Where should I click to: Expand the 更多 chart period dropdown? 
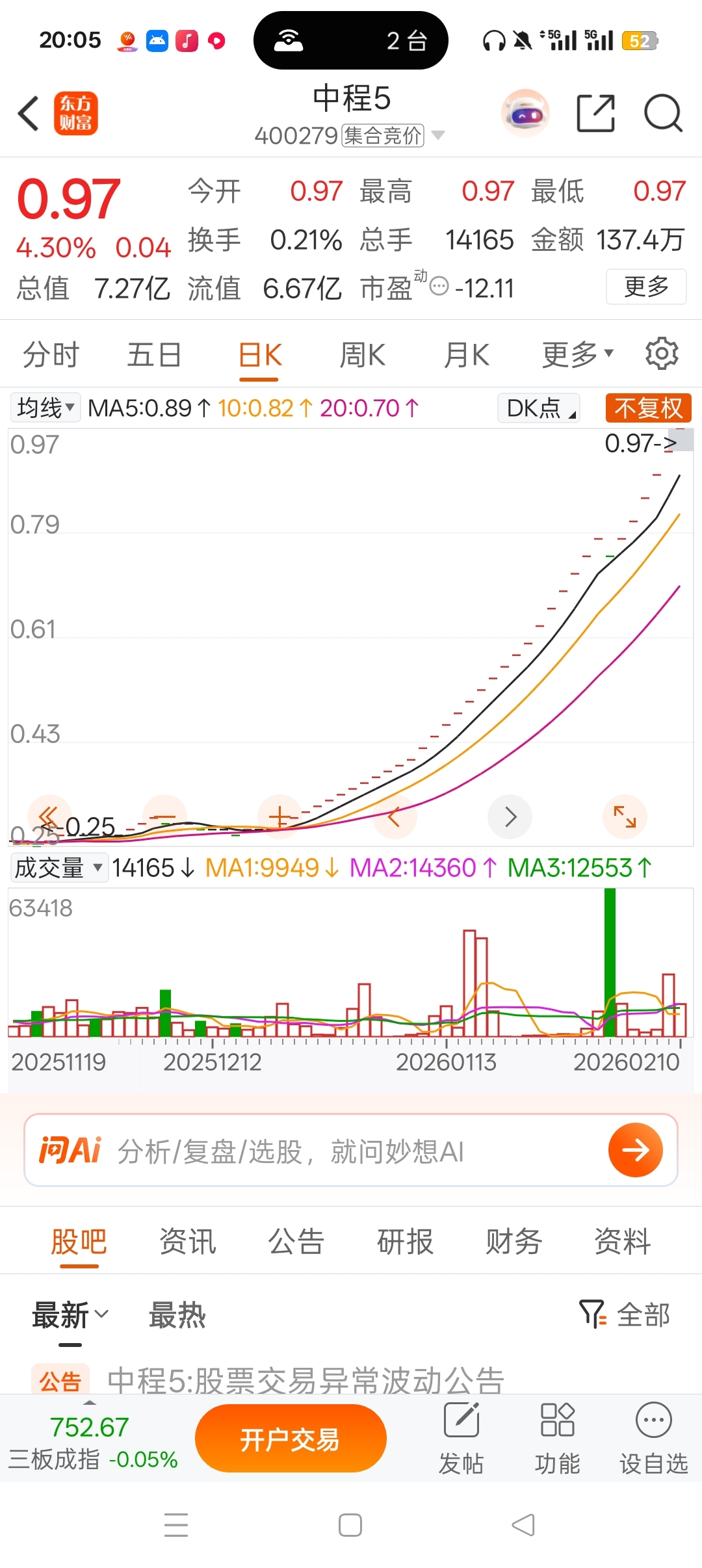click(x=577, y=355)
